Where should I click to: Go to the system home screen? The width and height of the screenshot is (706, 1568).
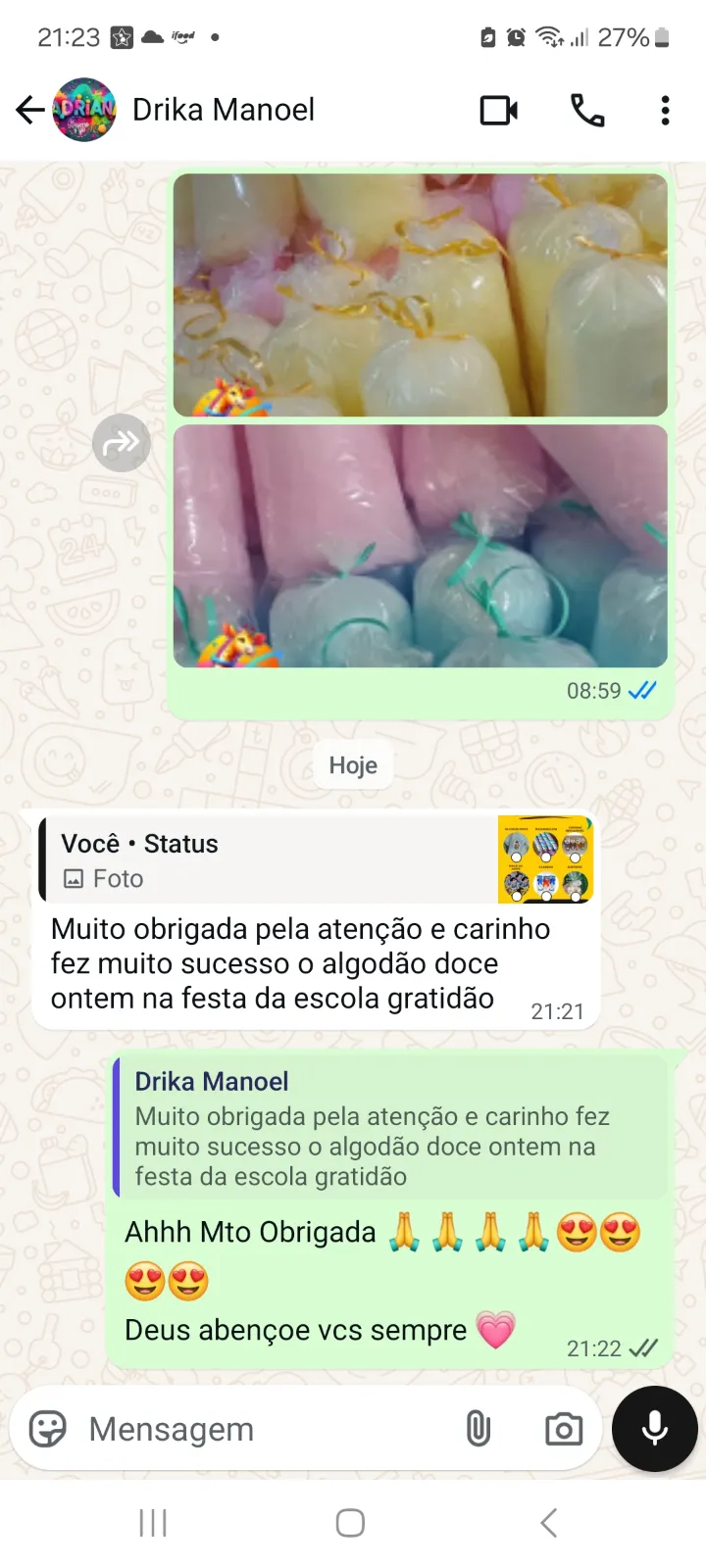pyautogui.click(x=350, y=1523)
